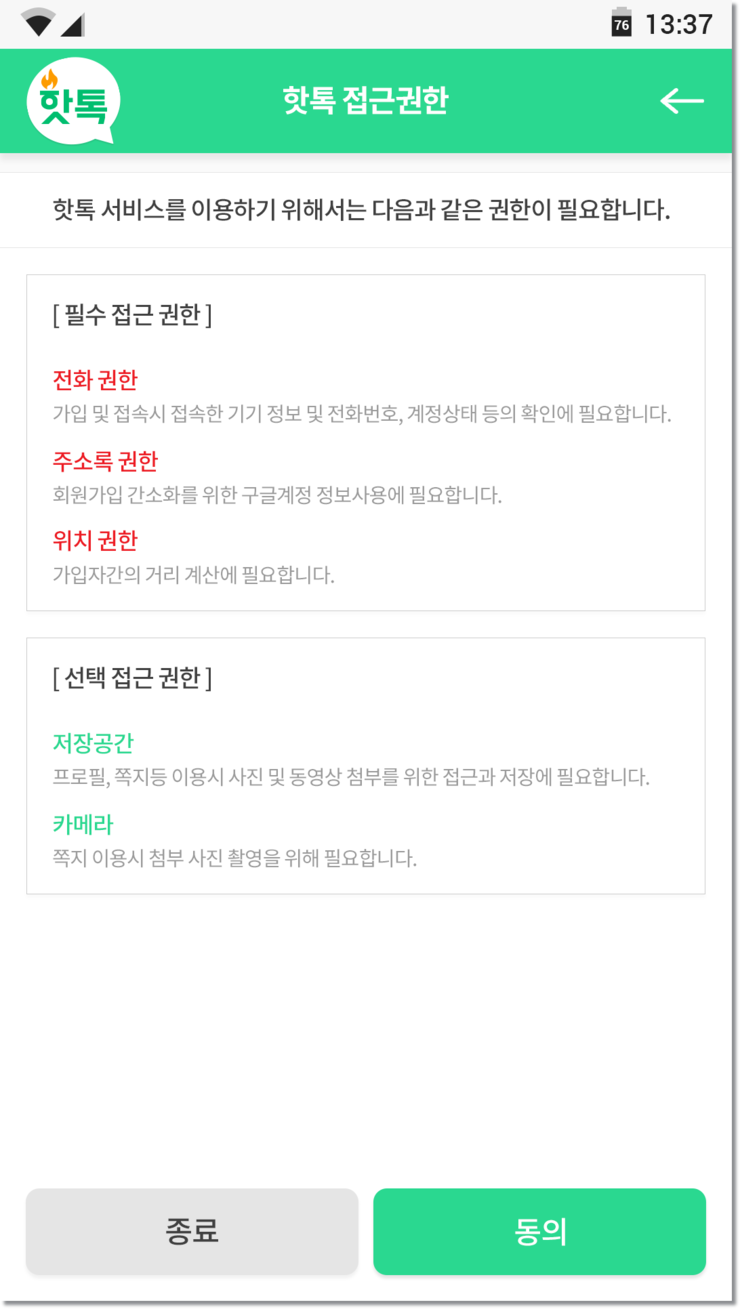Tap the back arrow in the header
The image size is (740, 1309).
pyautogui.click(x=682, y=101)
